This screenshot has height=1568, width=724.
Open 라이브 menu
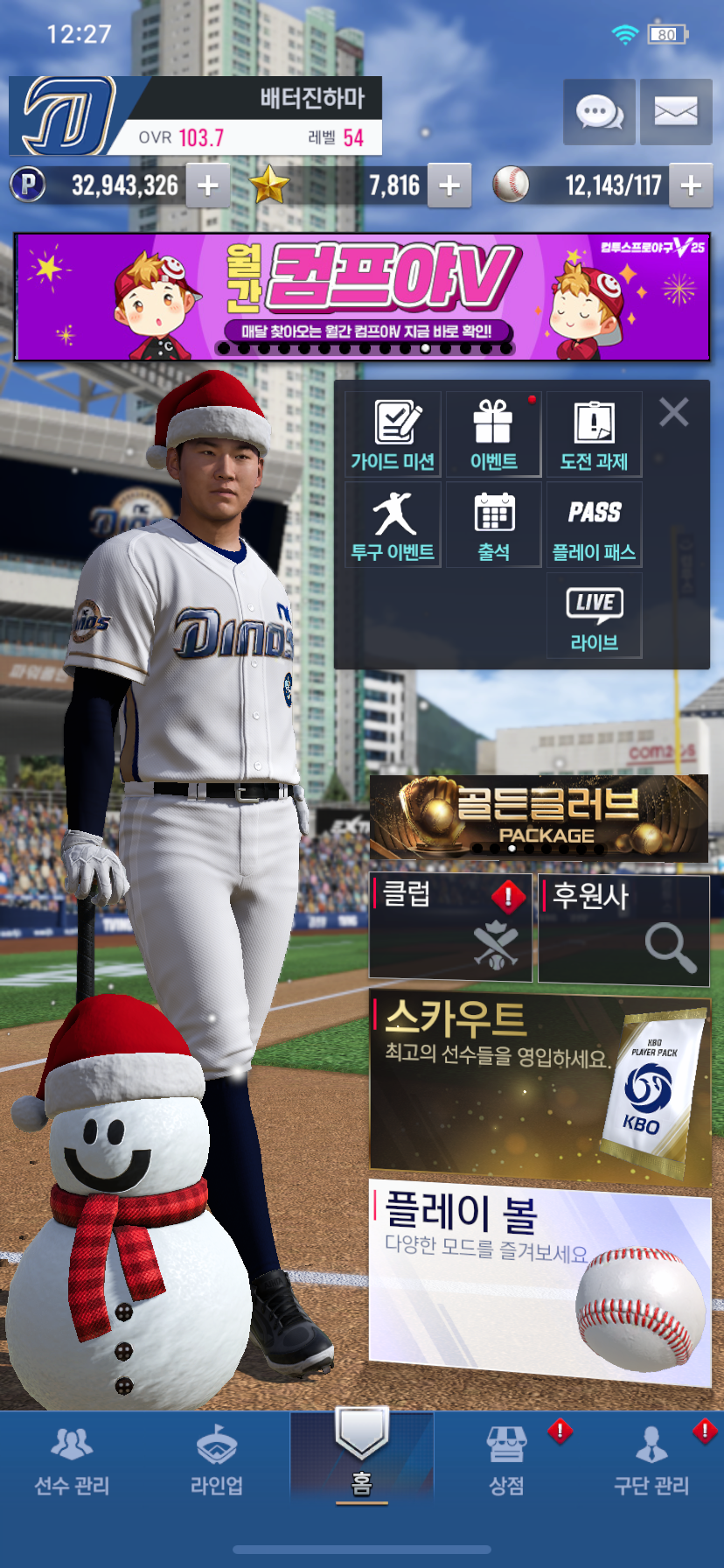tap(594, 616)
